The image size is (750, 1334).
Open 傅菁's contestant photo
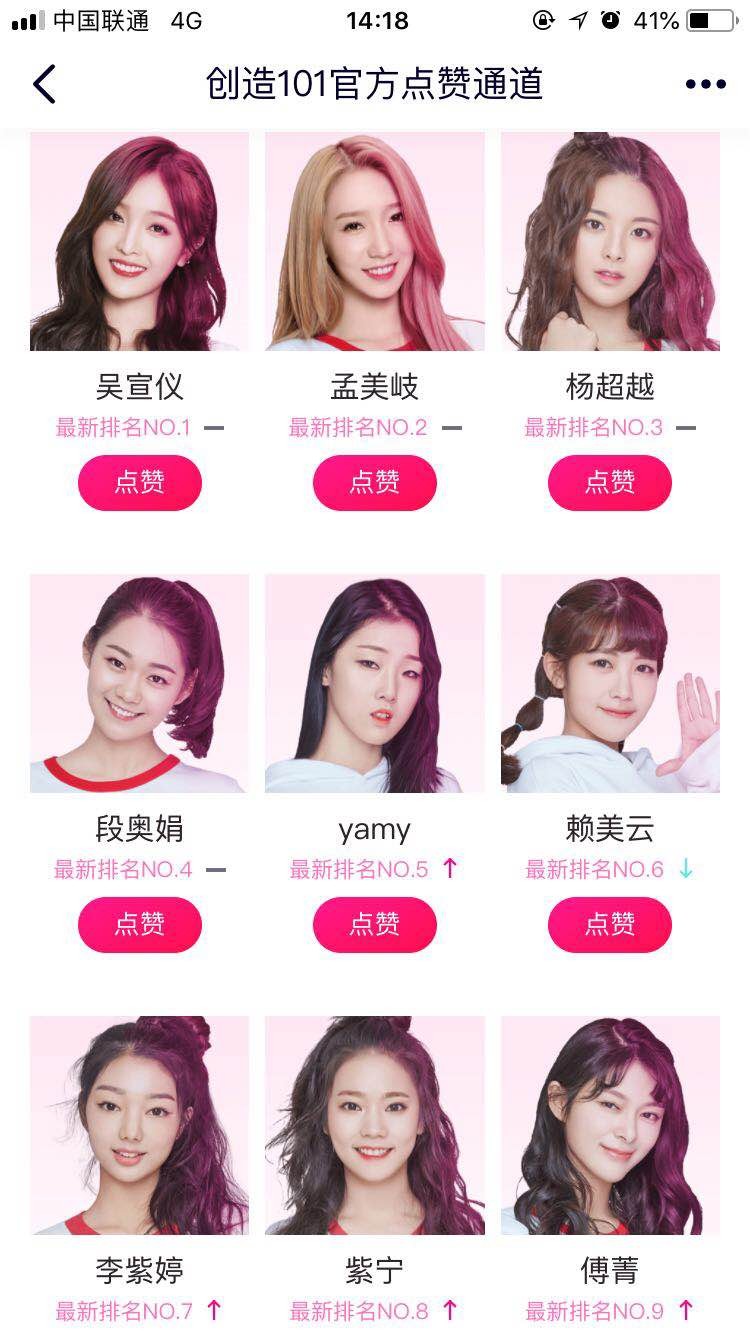pyautogui.click(x=610, y=1125)
